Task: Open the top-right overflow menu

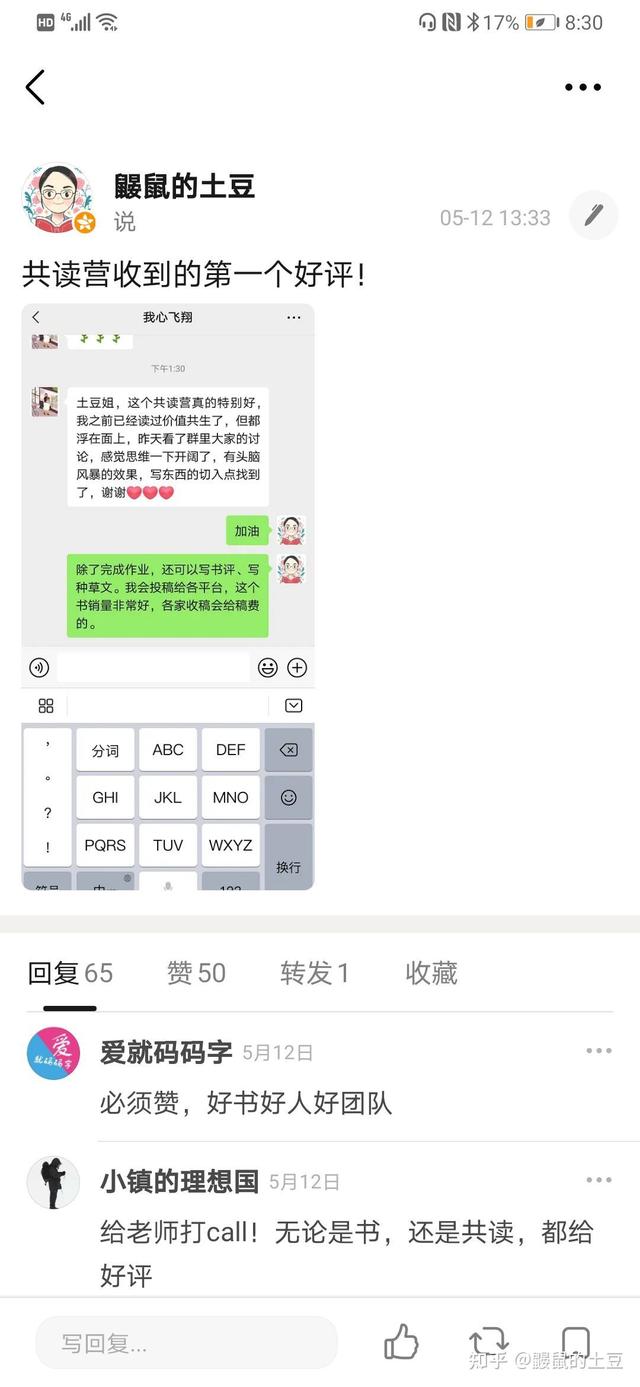Action: 583,88
